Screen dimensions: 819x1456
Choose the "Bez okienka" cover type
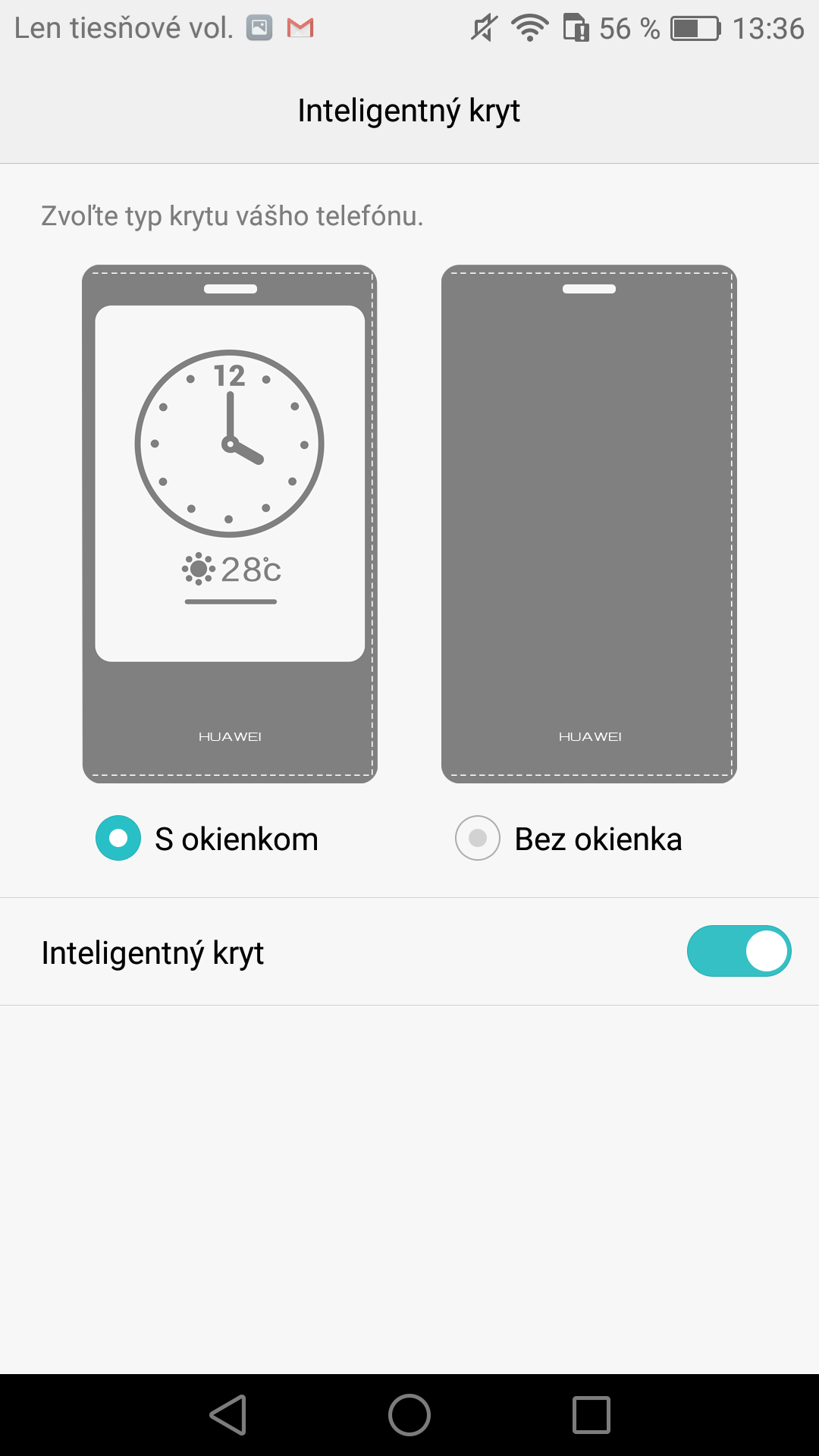coord(478,838)
